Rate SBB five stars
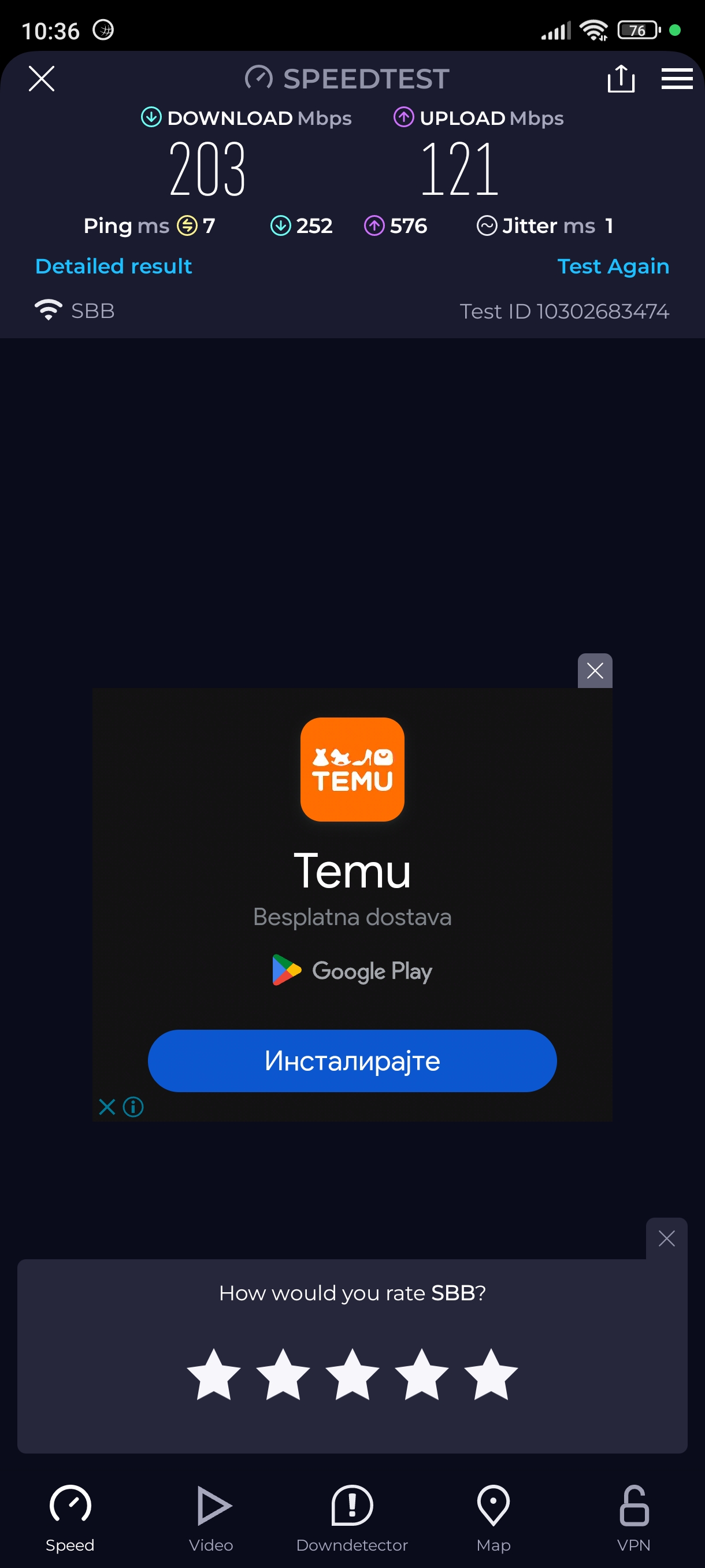The height and width of the screenshot is (1568, 705). (x=490, y=1375)
